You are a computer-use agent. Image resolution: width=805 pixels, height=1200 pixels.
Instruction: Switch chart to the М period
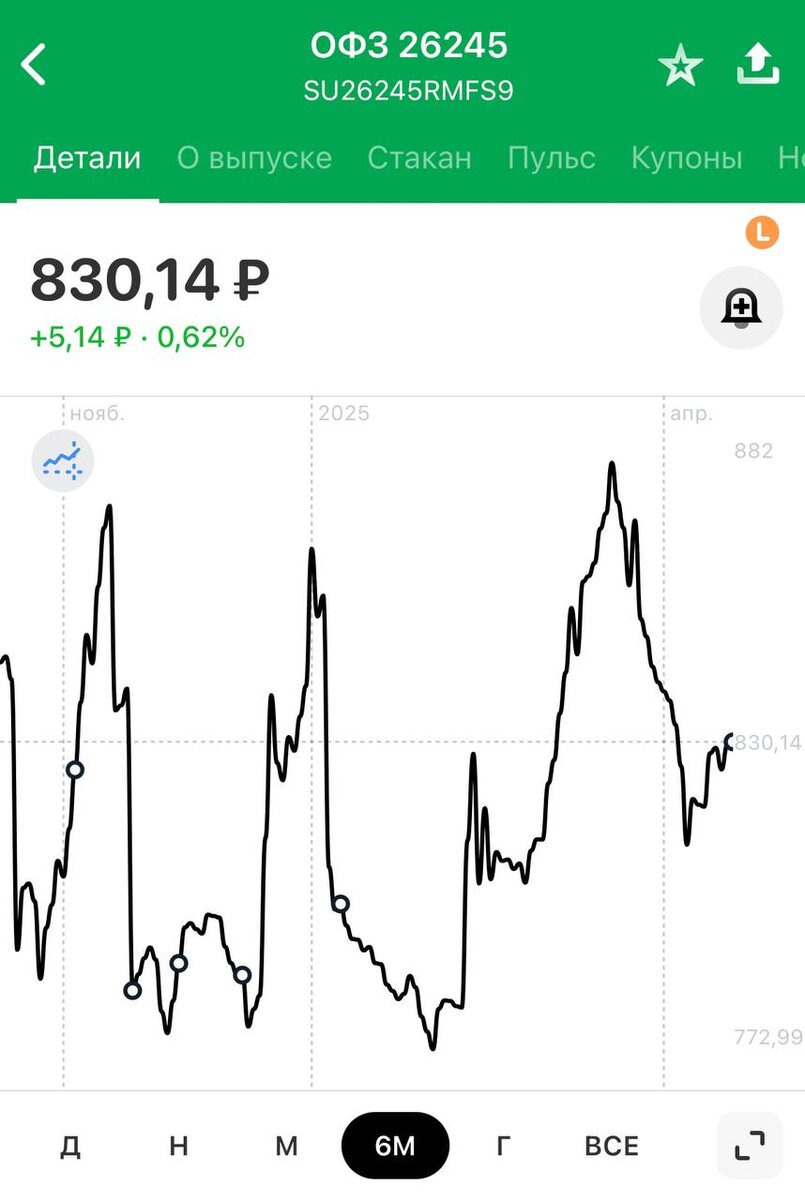[x=287, y=1146]
